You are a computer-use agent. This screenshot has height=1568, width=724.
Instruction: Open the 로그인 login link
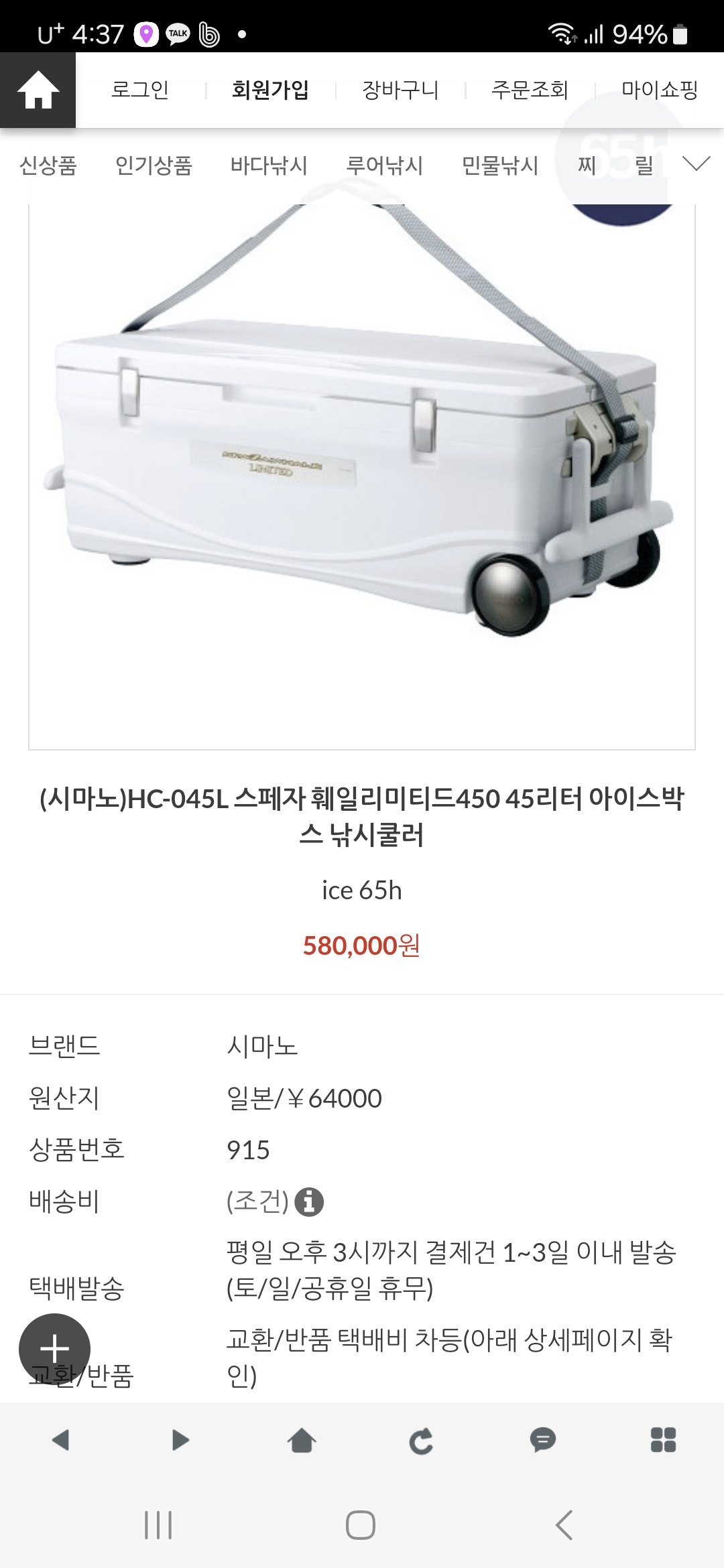coord(139,90)
